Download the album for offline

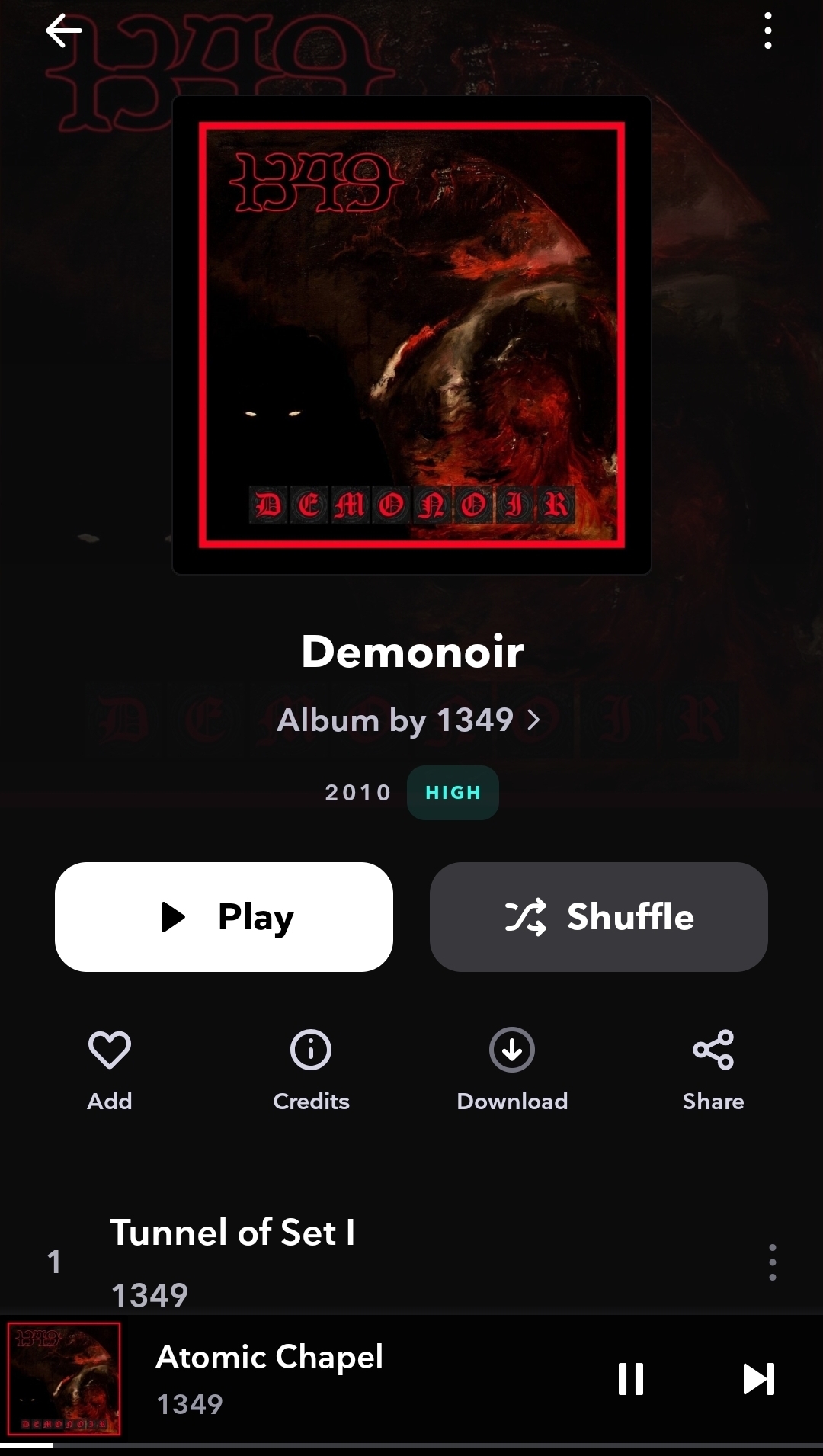tap(512, 1067)
